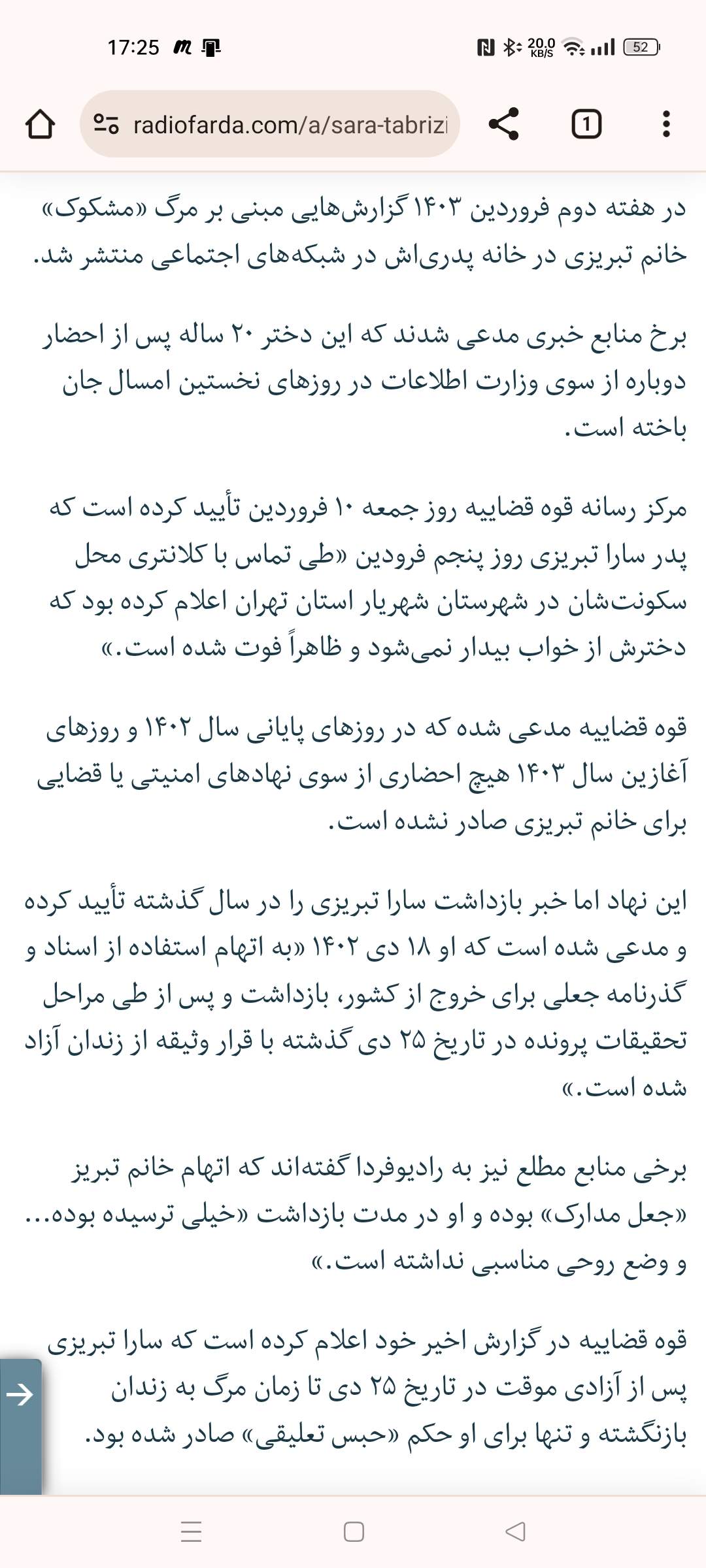Return to the phone's home screen
706x1568 pixels.
[x=354, y=1531]
